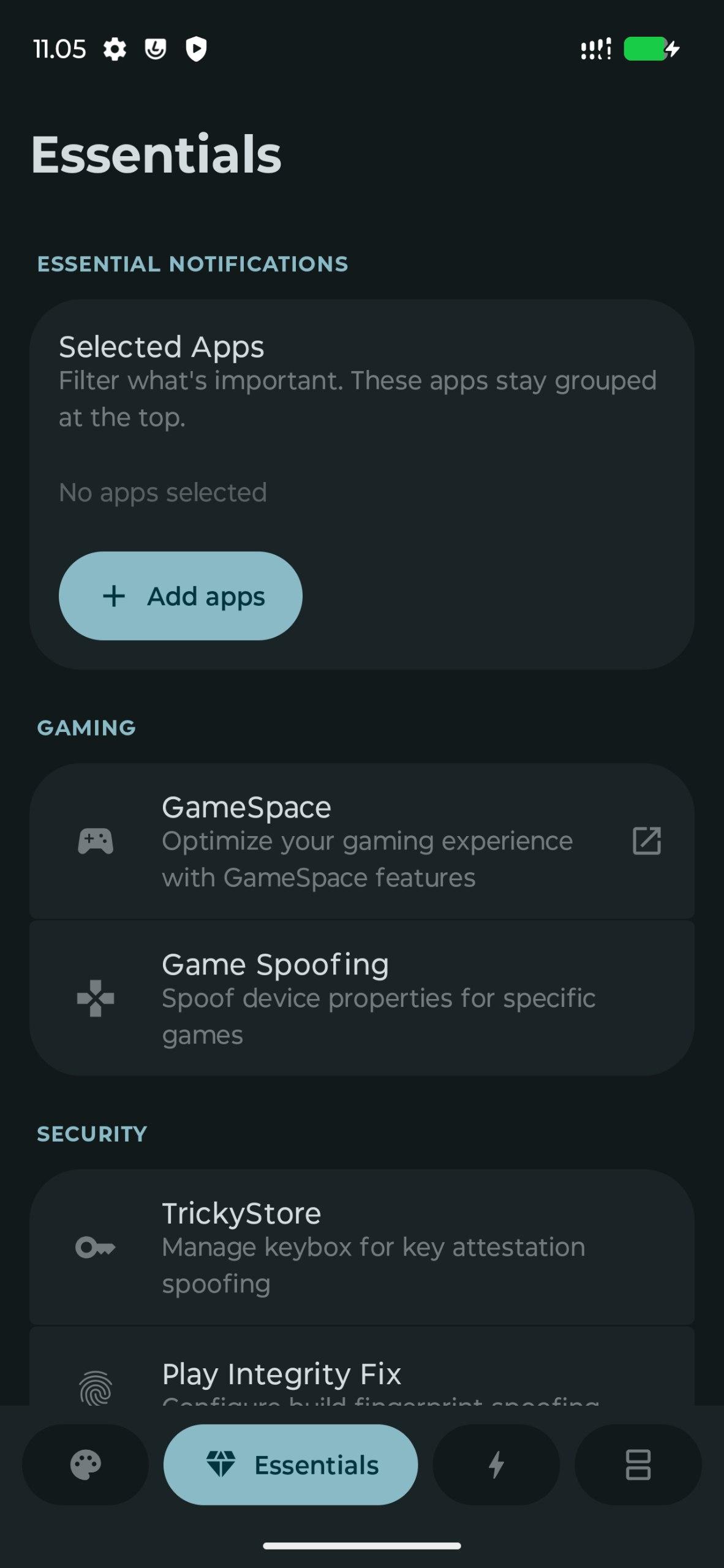Open TrickyStore keybox settings

[361, 1247]
